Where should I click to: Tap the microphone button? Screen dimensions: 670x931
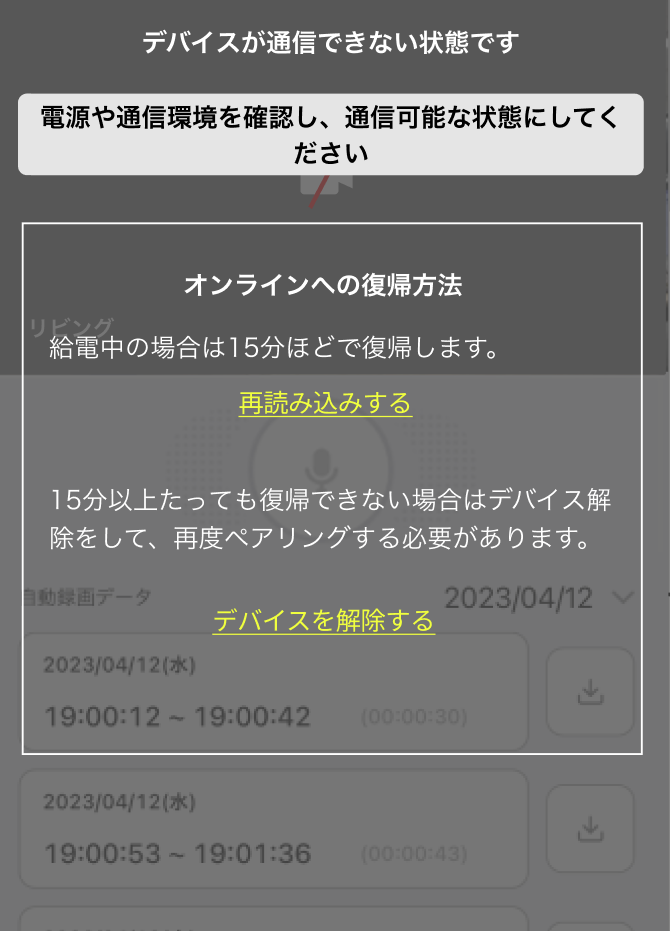coord(320,466)
